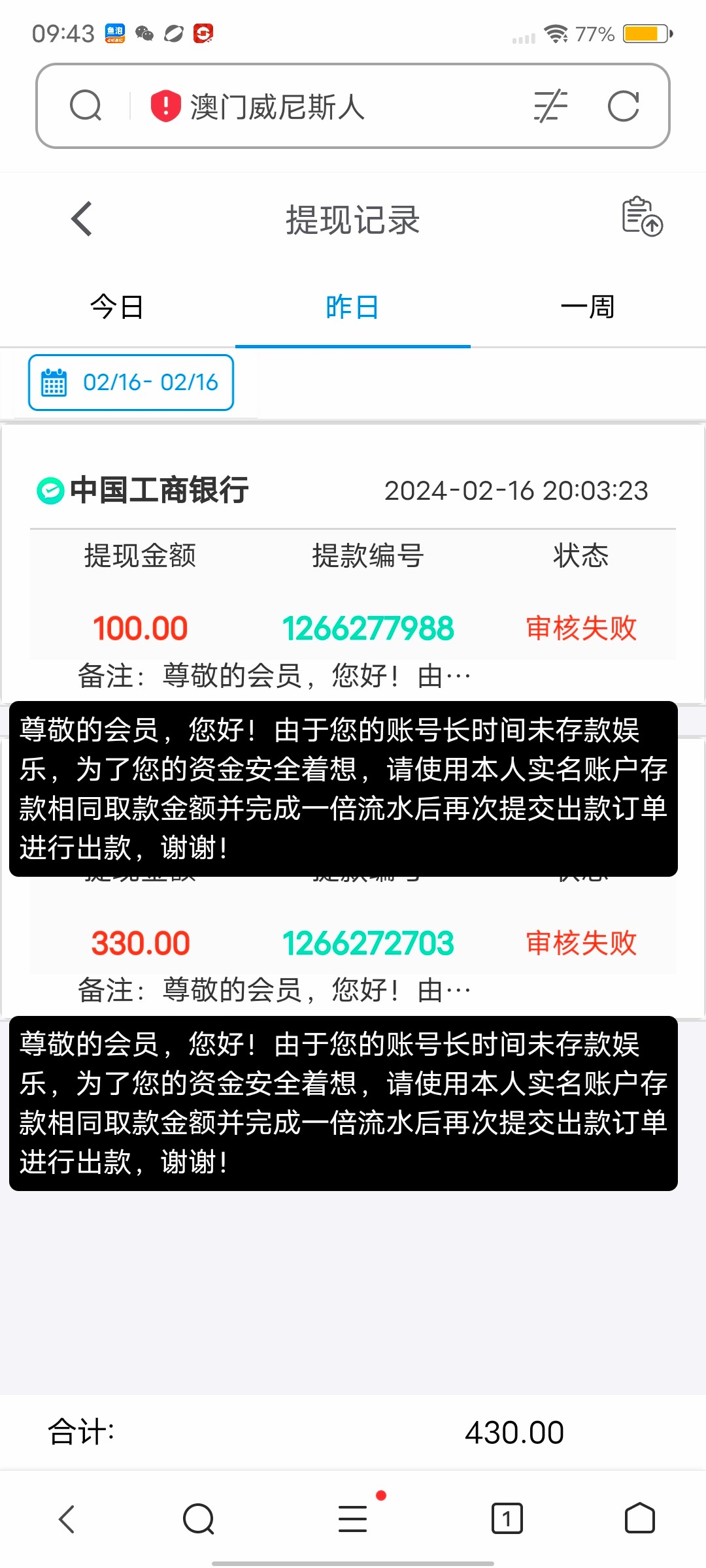Open the browser page tools icon

point(550,106)
